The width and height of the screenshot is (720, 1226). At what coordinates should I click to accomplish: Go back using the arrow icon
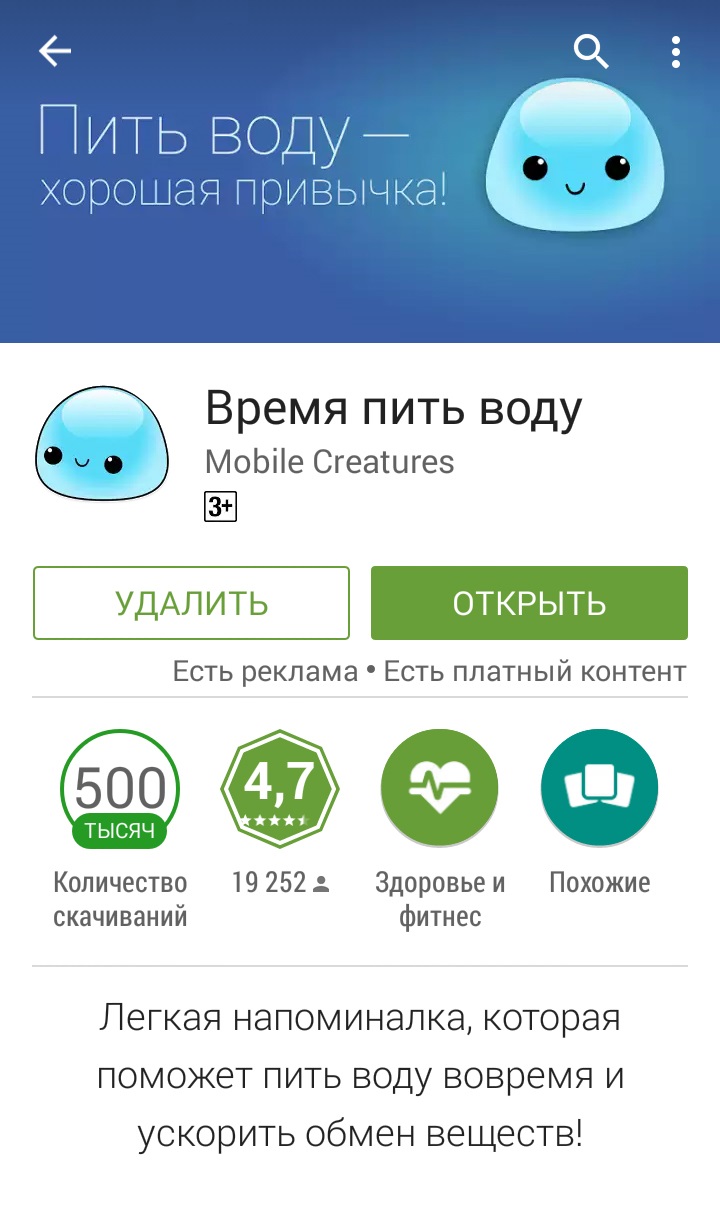[x=55, y=51]
